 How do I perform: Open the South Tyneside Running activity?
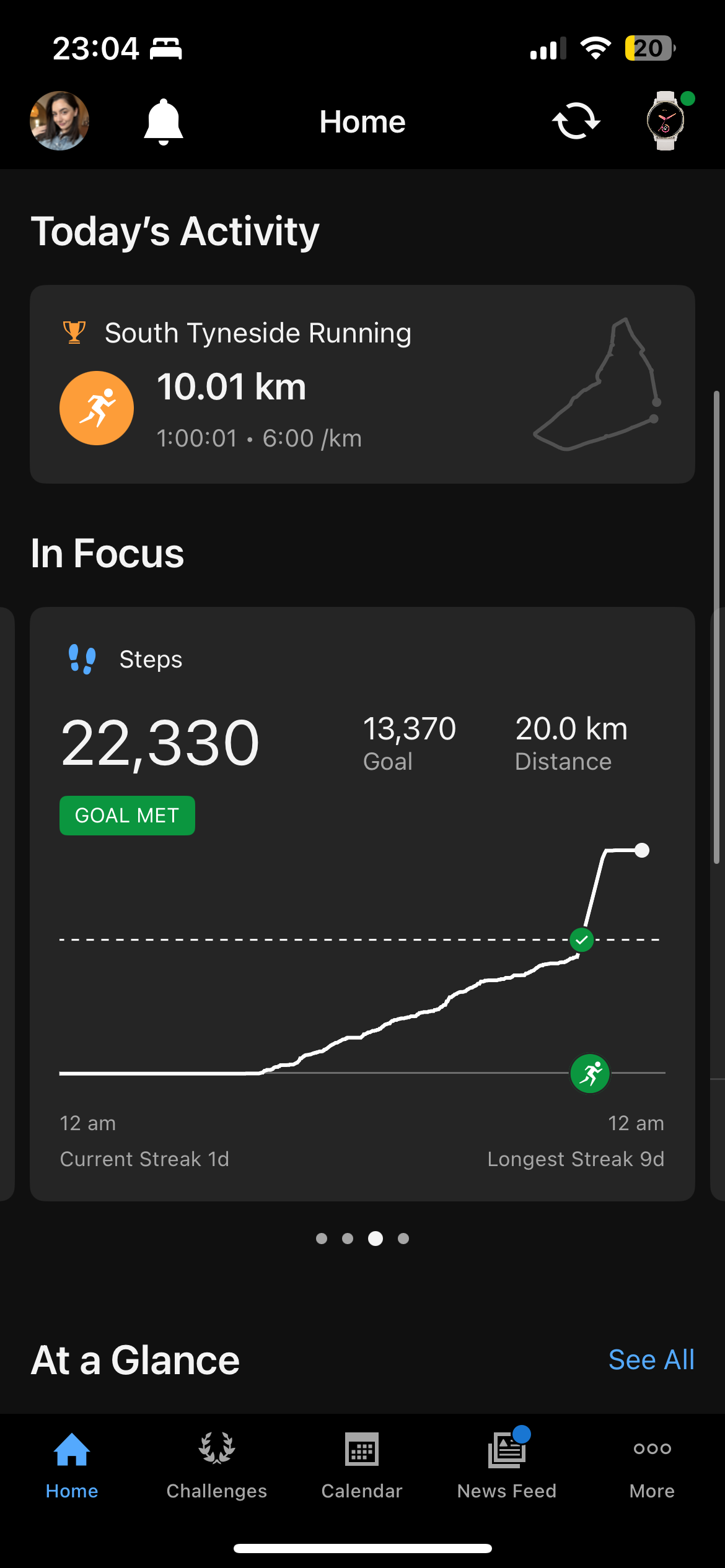coord(362,384)
